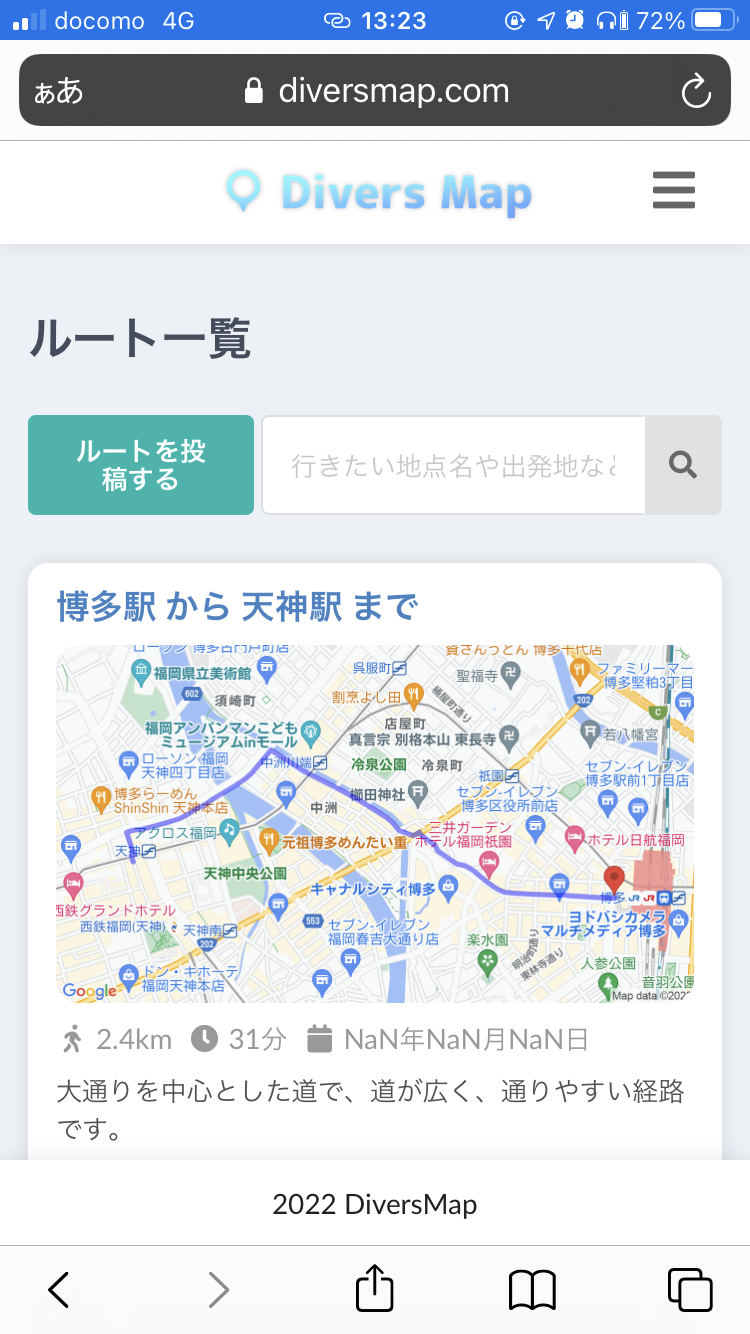Image resolution: width=750 pixels, height=1334 pixels.
Task: Tap the back chevron in Safari toolbar
Action: click(58, 1289)
